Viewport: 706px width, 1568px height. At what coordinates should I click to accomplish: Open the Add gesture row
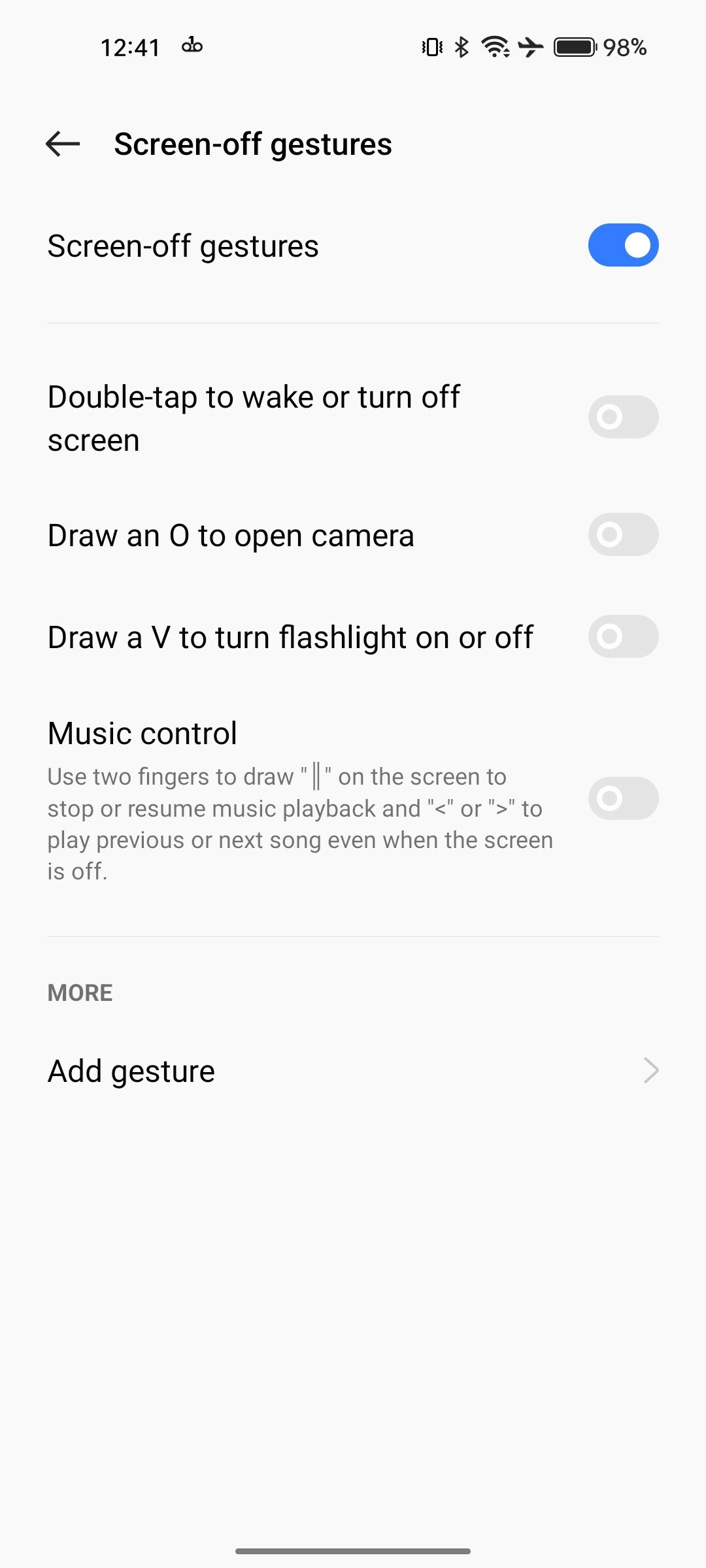(353, 1071)
